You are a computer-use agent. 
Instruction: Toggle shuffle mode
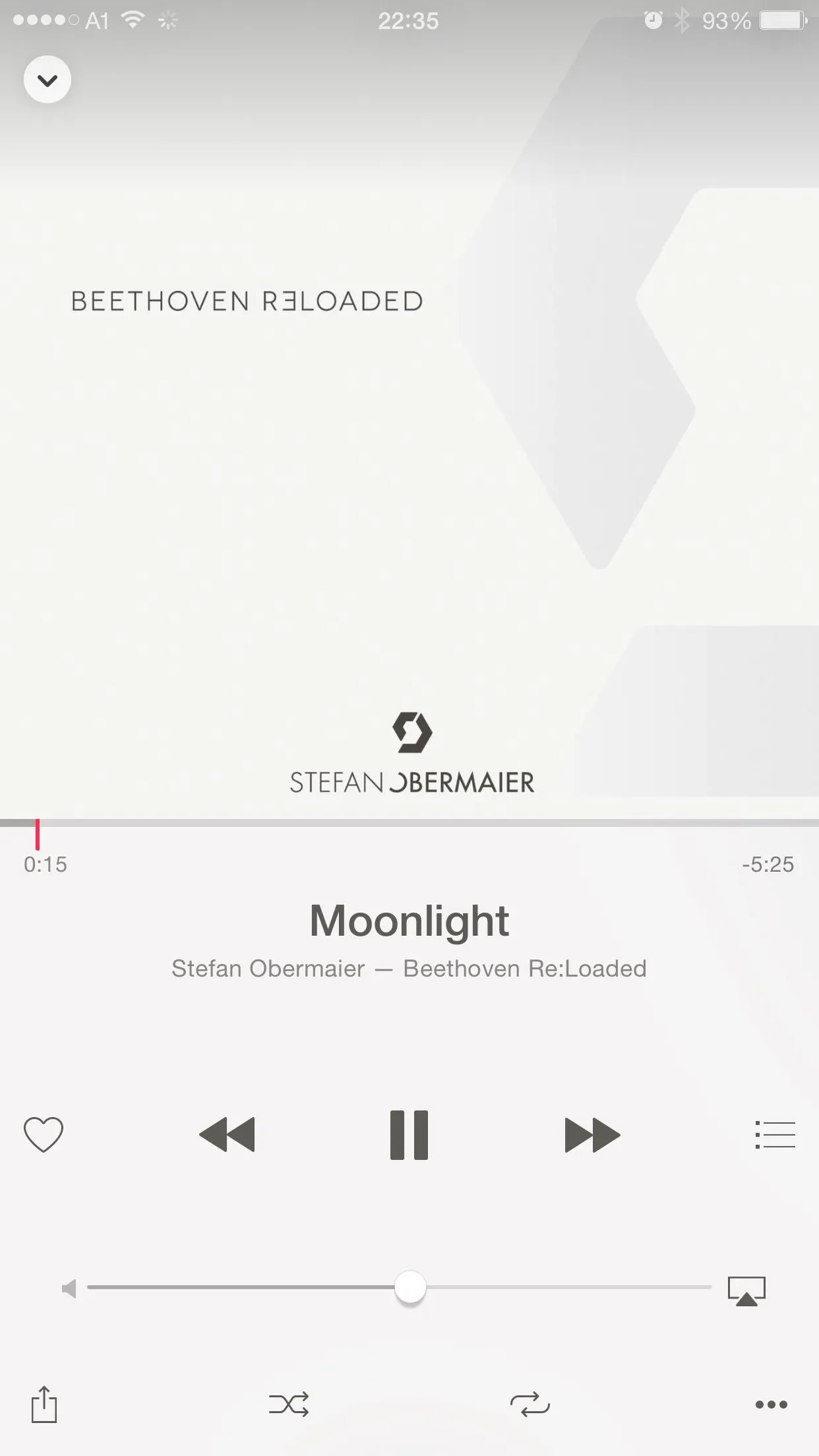pos(289,1404)
